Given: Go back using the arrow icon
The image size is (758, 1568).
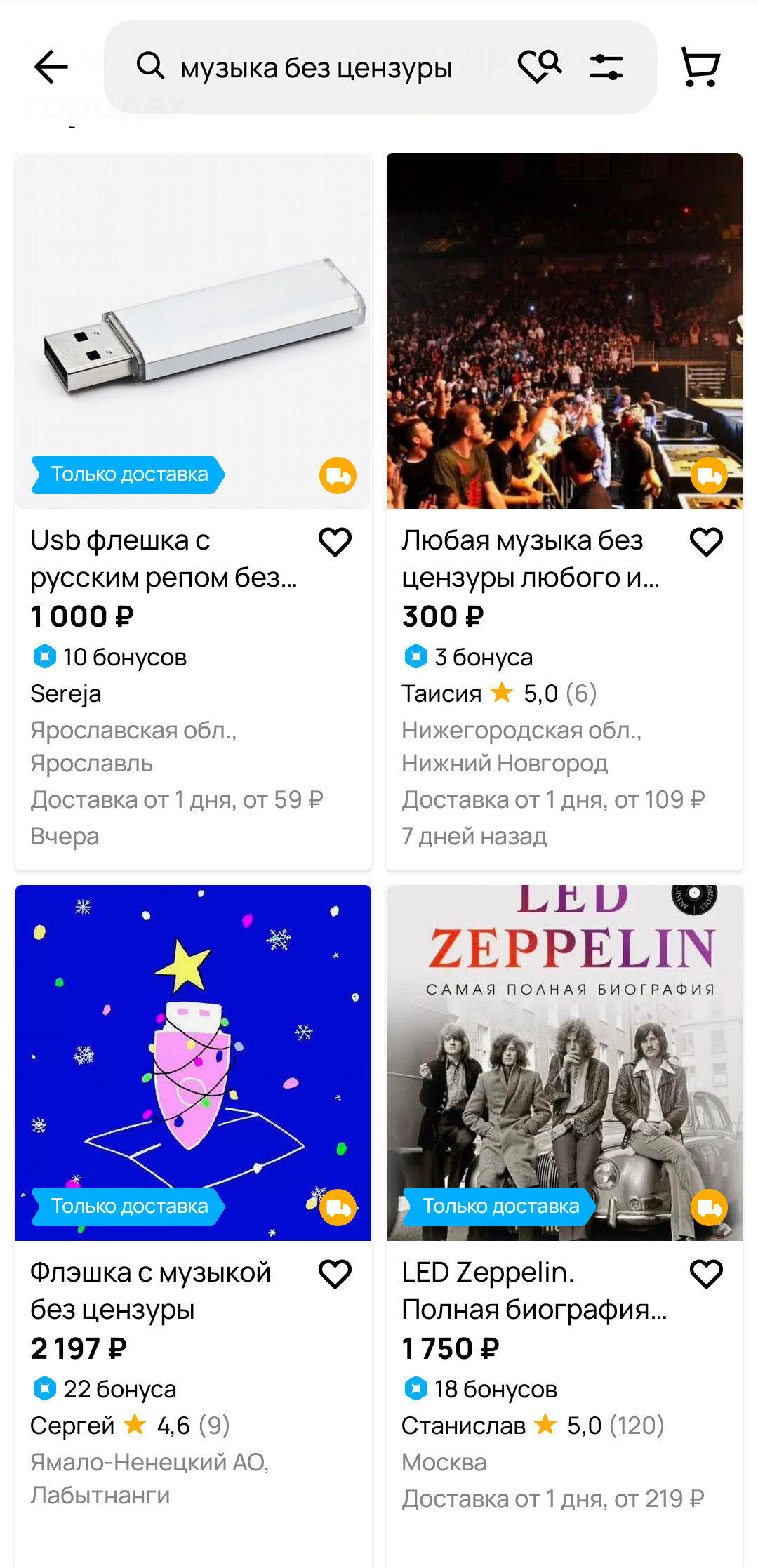Looking at the screenshot, I should (x=51, y=67).
